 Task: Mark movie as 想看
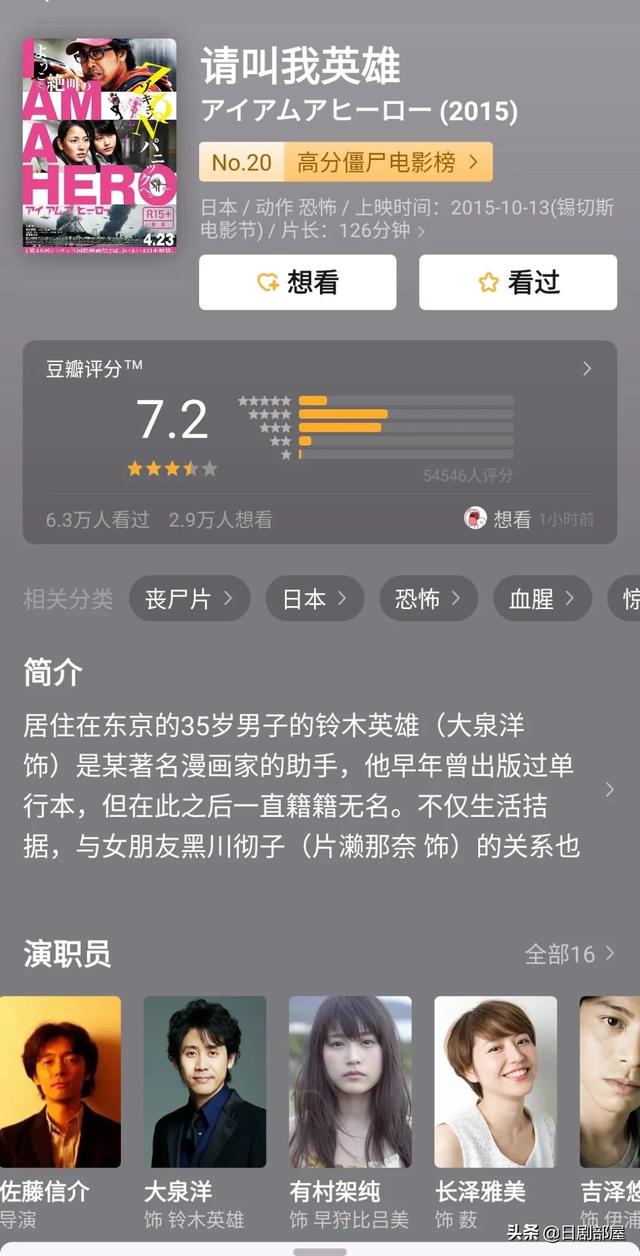[x=297, y=283]
